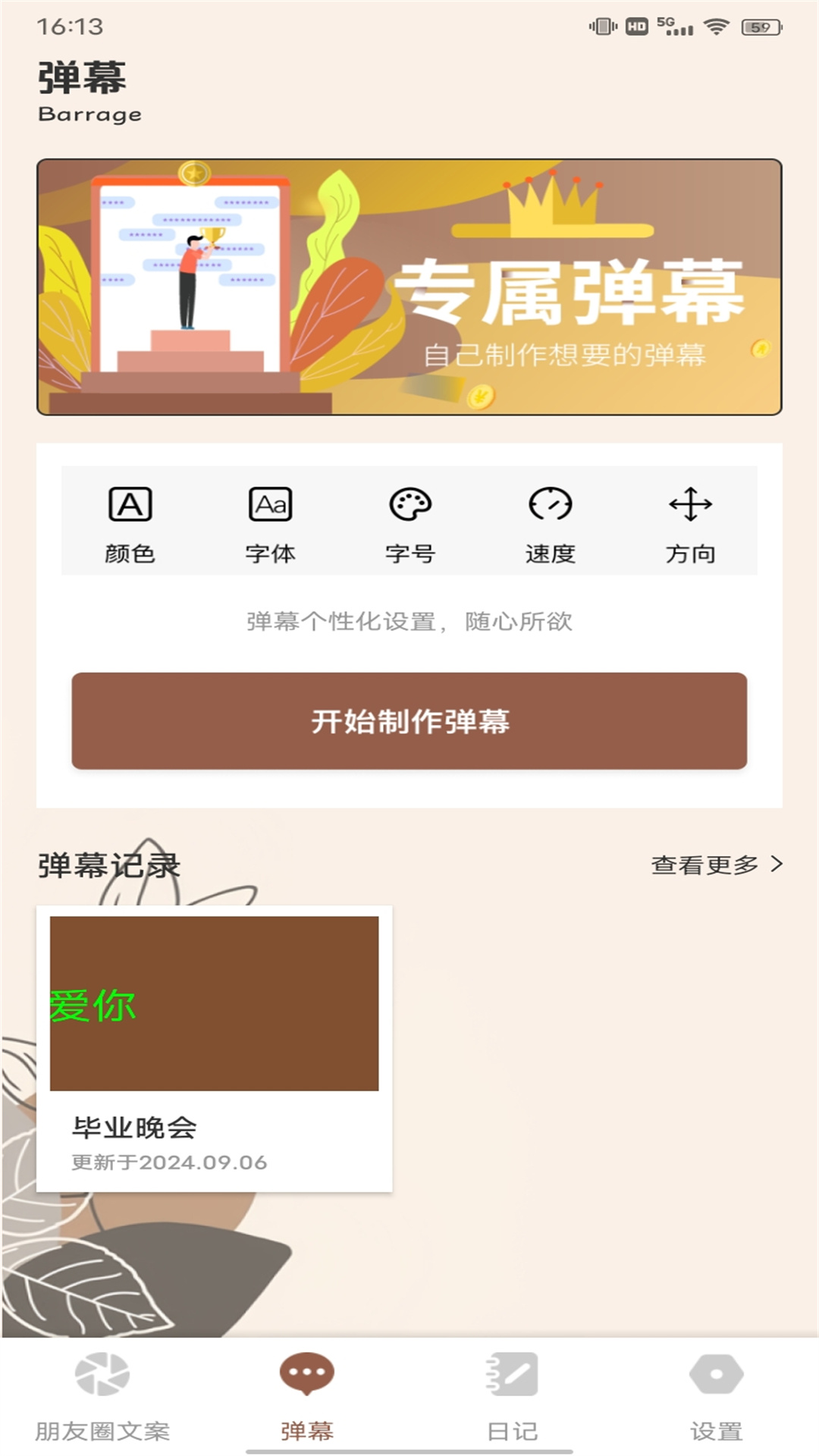The height and width of the screenshot is (1456, 819).
Task: Switch to the 朋友圈文案 tab
Action: coord(102,1397)
